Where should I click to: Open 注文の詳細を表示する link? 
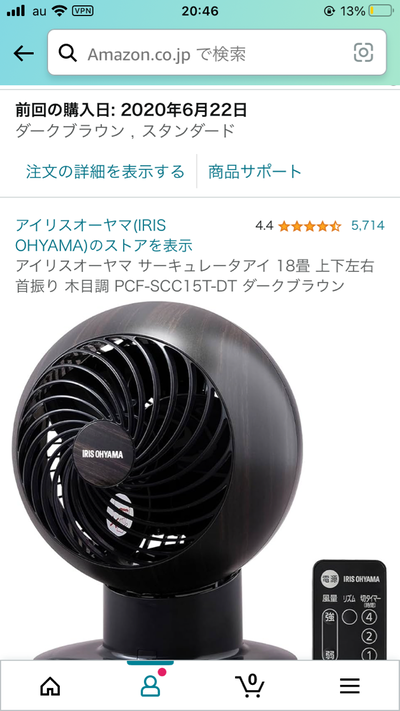105,171
